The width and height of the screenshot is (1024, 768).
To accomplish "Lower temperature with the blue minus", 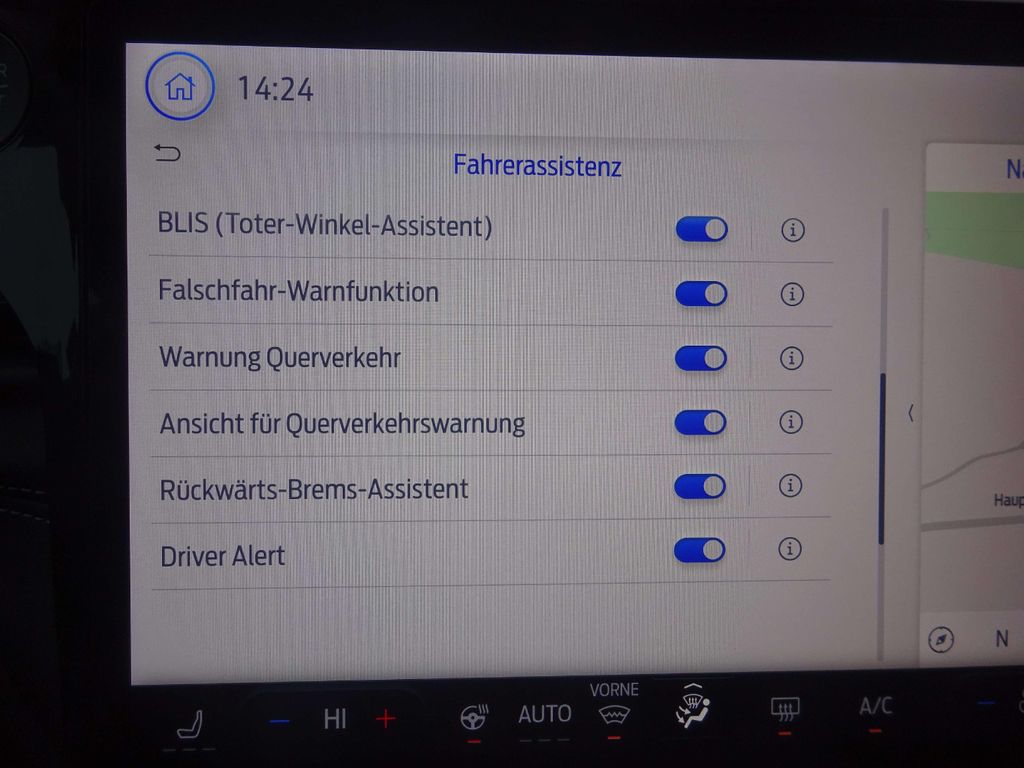I will [281, 720].
